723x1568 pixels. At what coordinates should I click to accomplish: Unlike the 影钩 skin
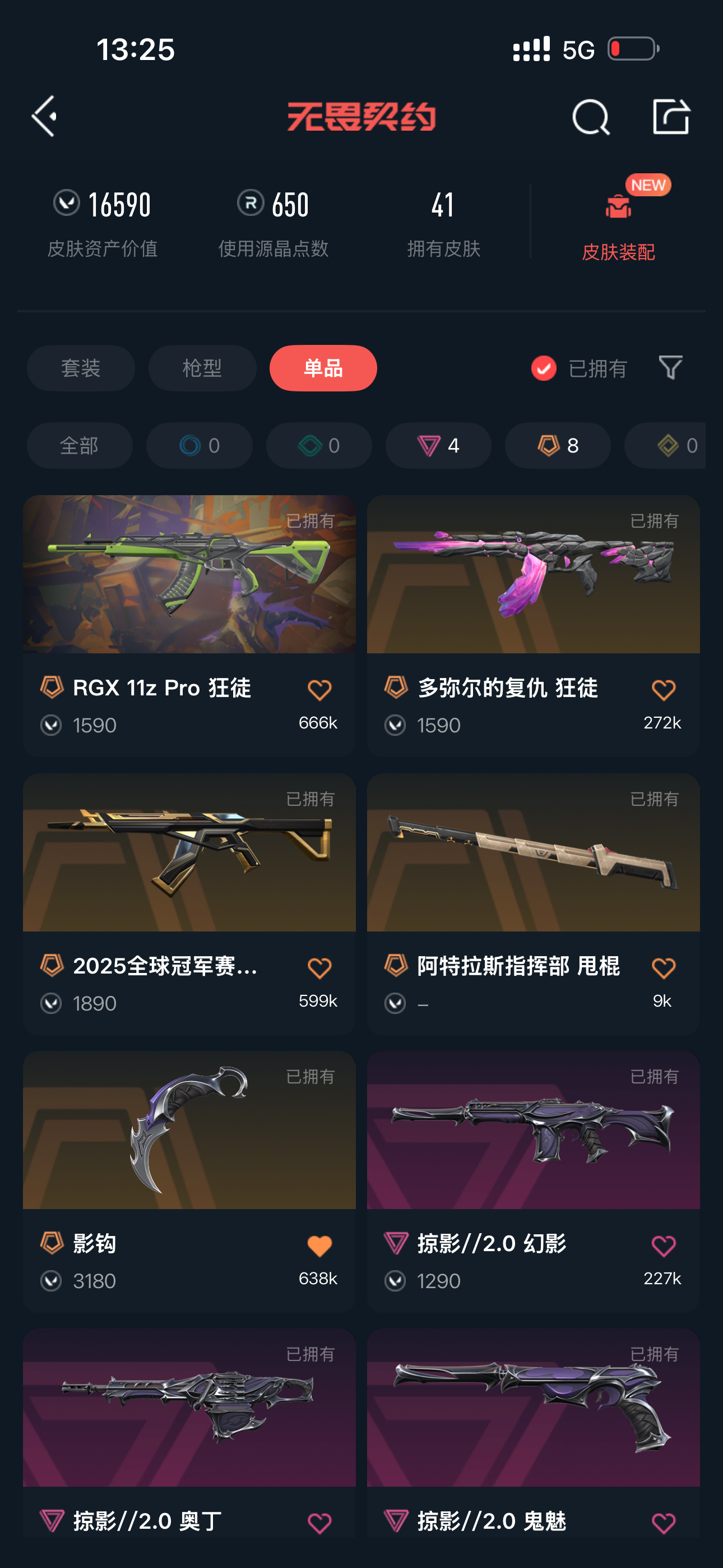pyautogui.click(x=319, y=1246)
